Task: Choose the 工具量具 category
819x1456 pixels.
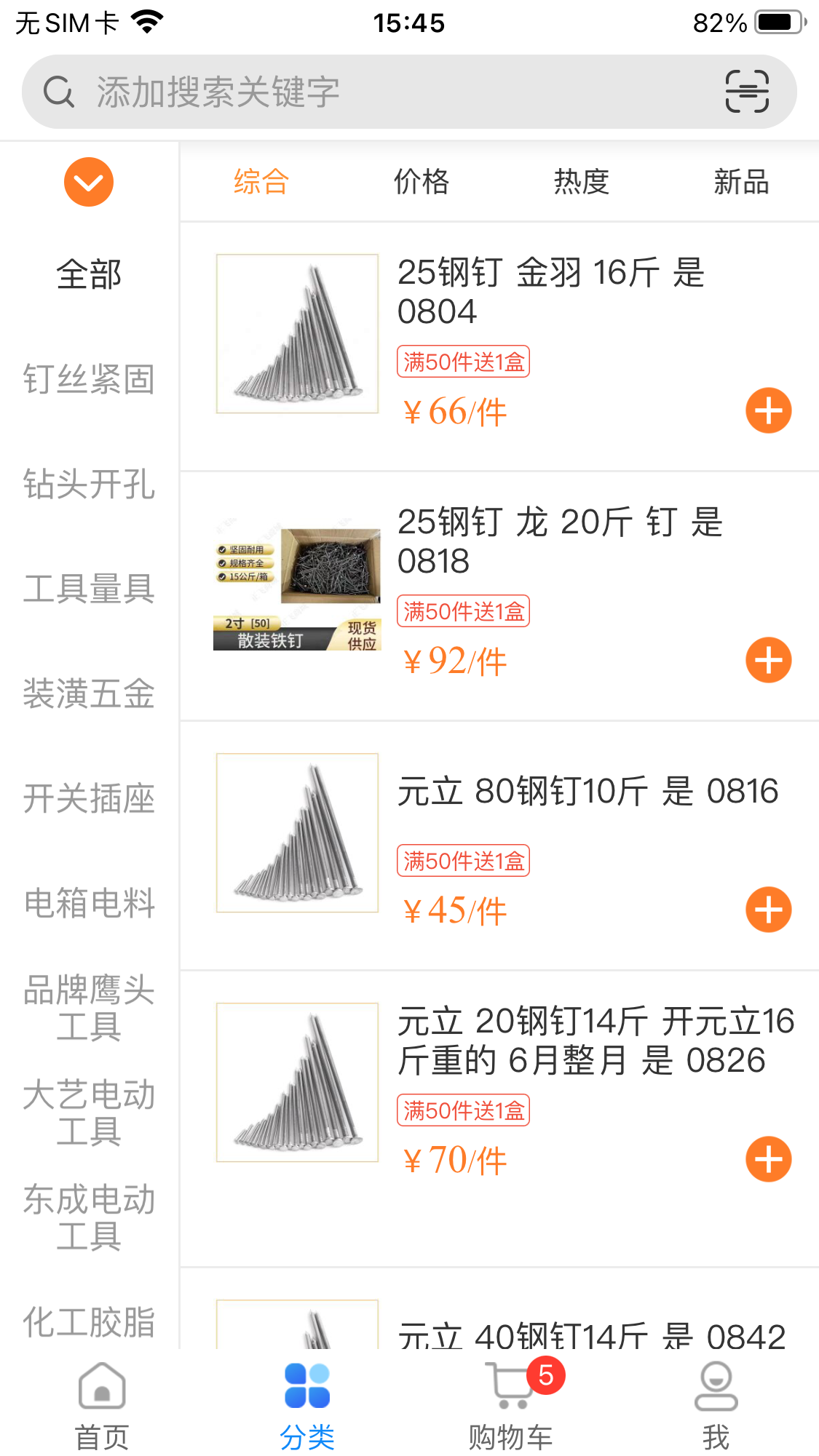Action: click(x=89, y=589)
